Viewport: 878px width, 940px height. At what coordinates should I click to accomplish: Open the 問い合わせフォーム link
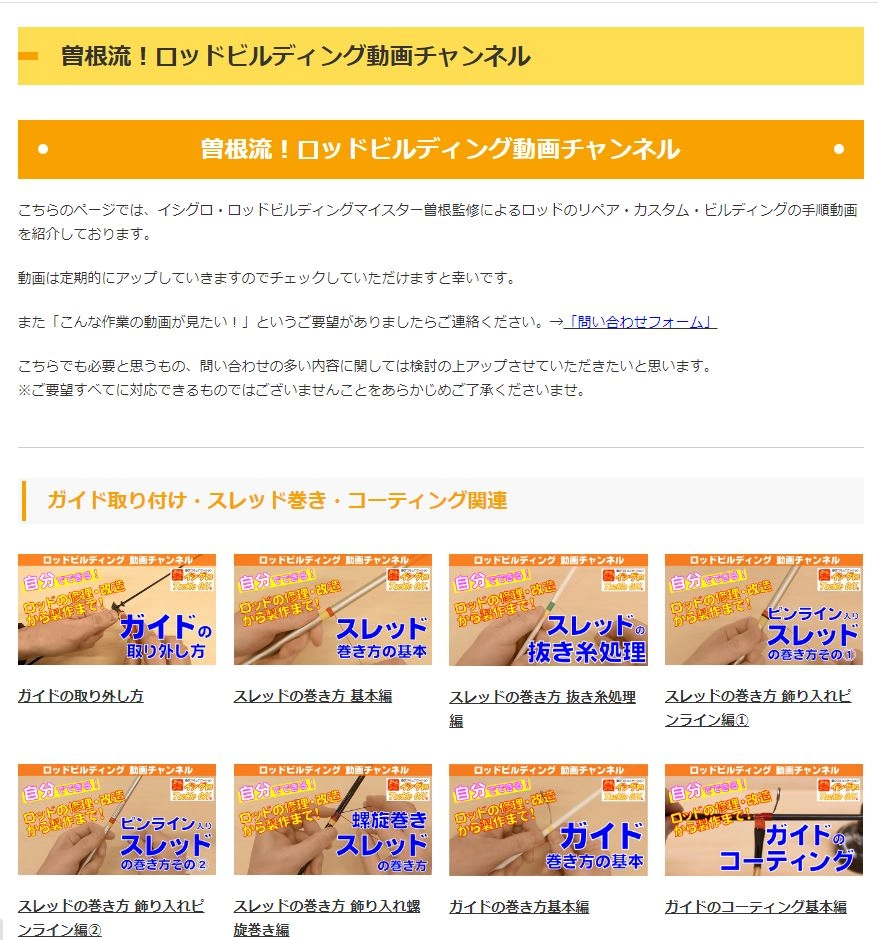click(640, 322)
